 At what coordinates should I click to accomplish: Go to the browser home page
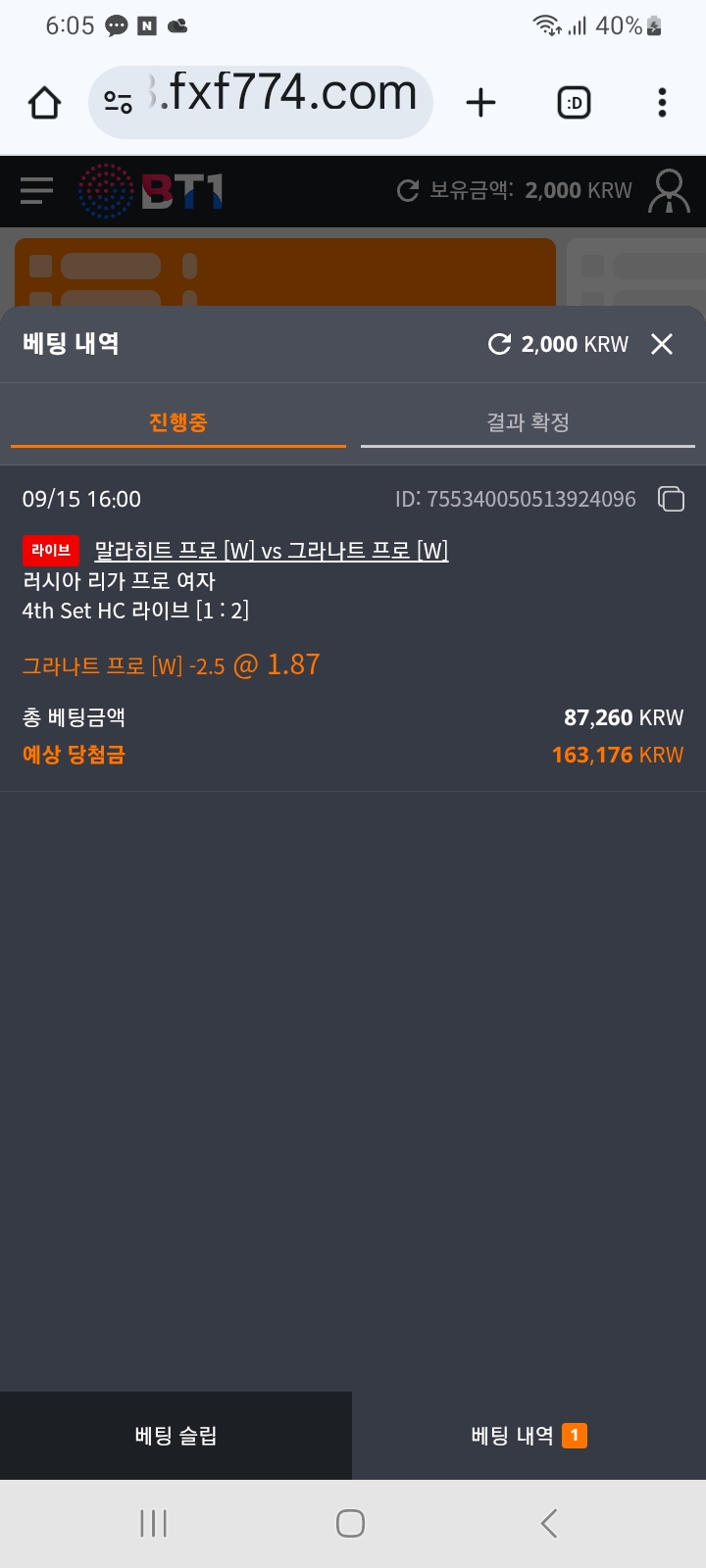point(44,102)
